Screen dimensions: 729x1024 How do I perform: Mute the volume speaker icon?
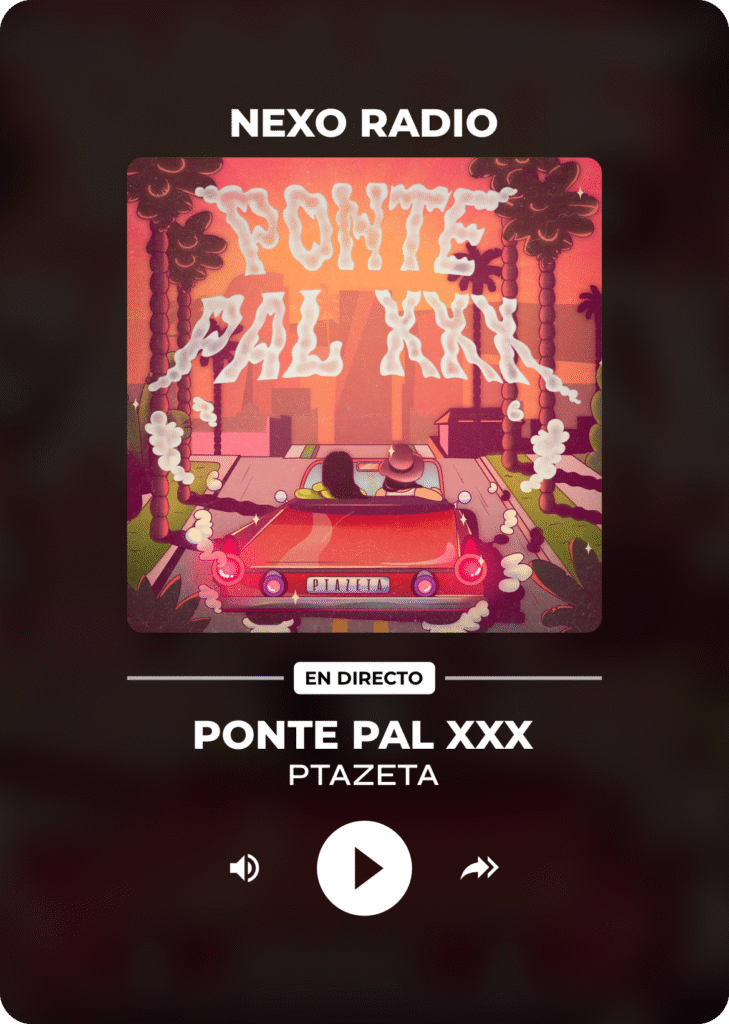244,868
